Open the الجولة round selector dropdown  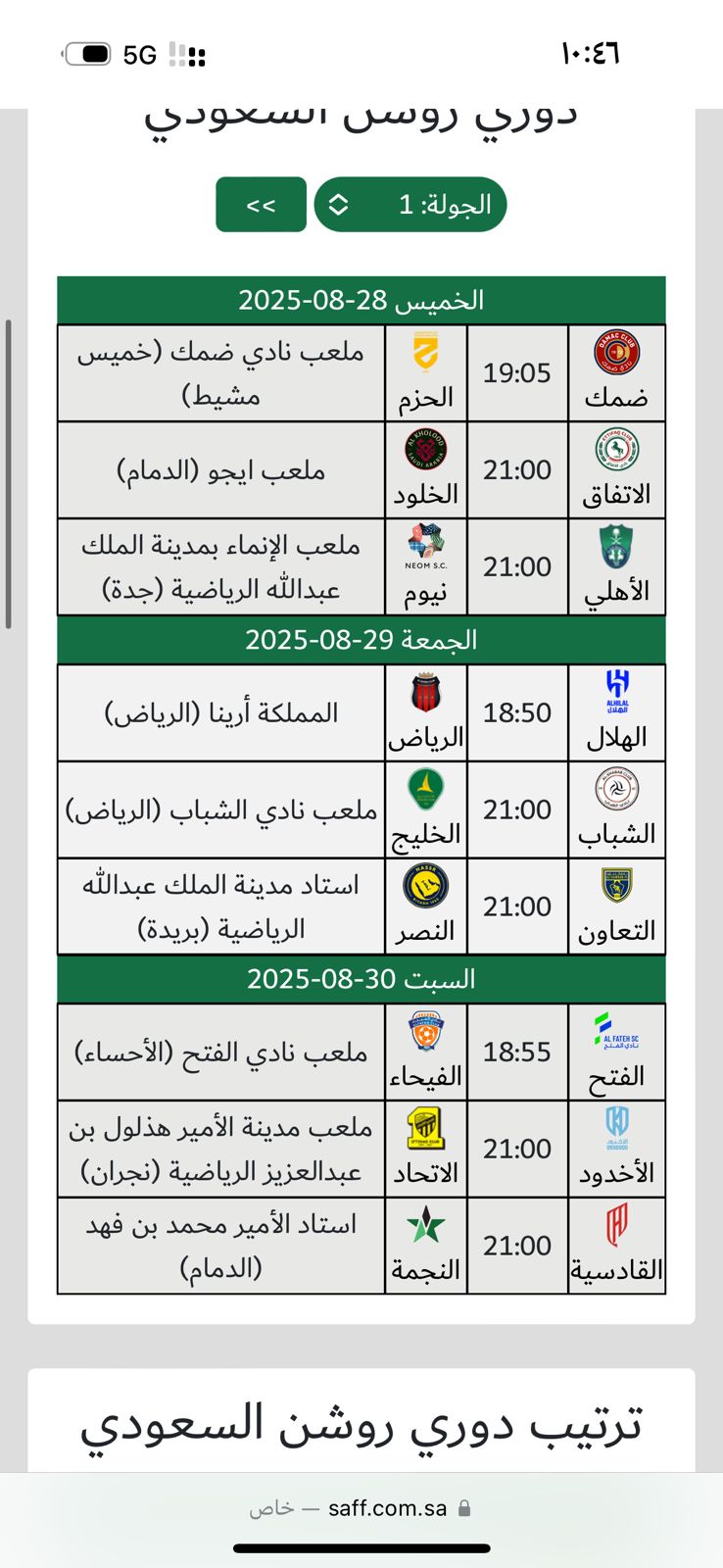410,205
